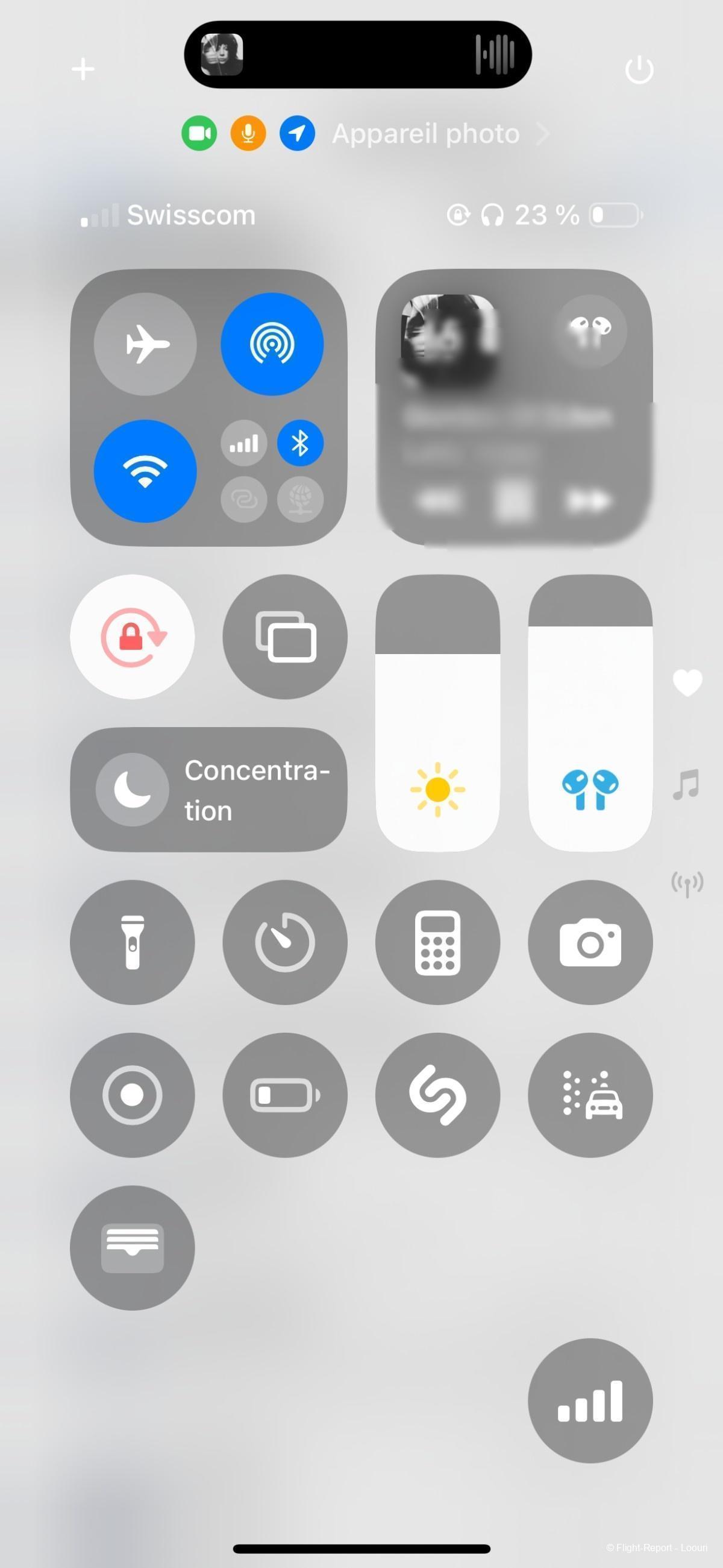
Task: Turn off AirDrop
Action: (272, 344)
